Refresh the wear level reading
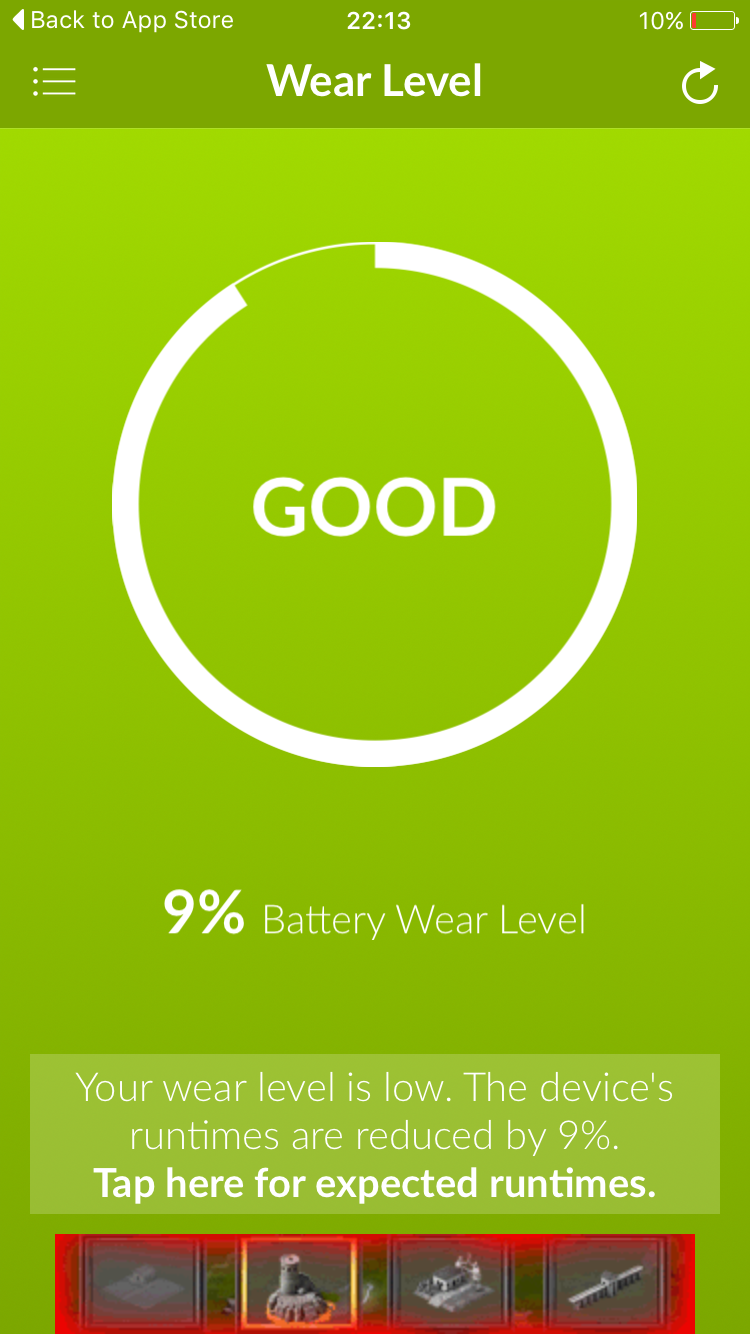This screenshot has width=750, height=1334. 700,83
